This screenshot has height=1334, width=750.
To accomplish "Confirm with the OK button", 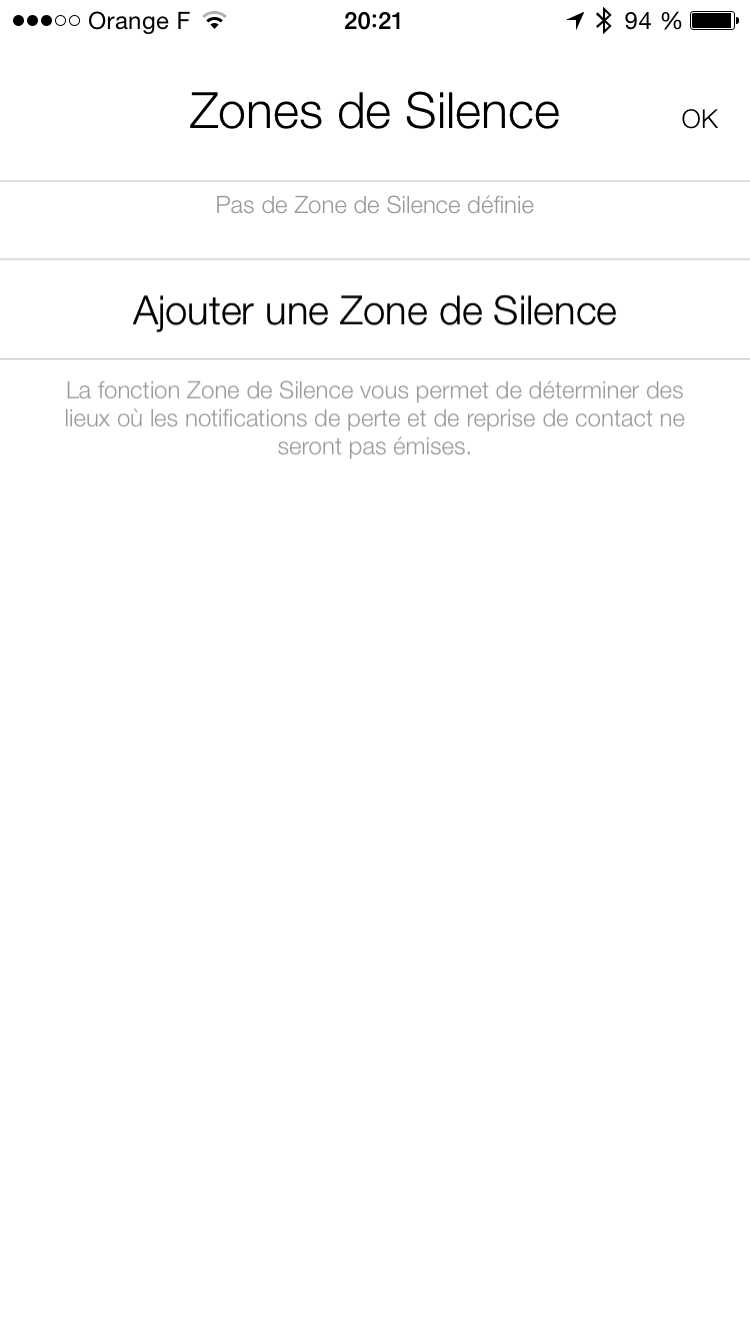I will (699, 119).
